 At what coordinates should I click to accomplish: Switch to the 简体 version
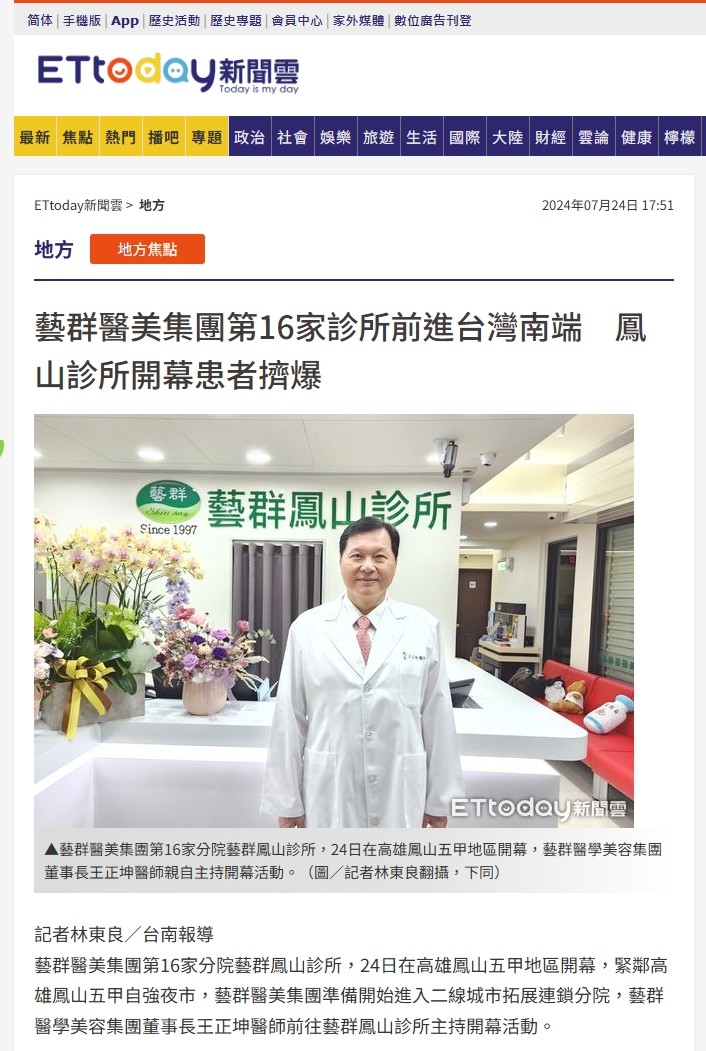point(40,20)
